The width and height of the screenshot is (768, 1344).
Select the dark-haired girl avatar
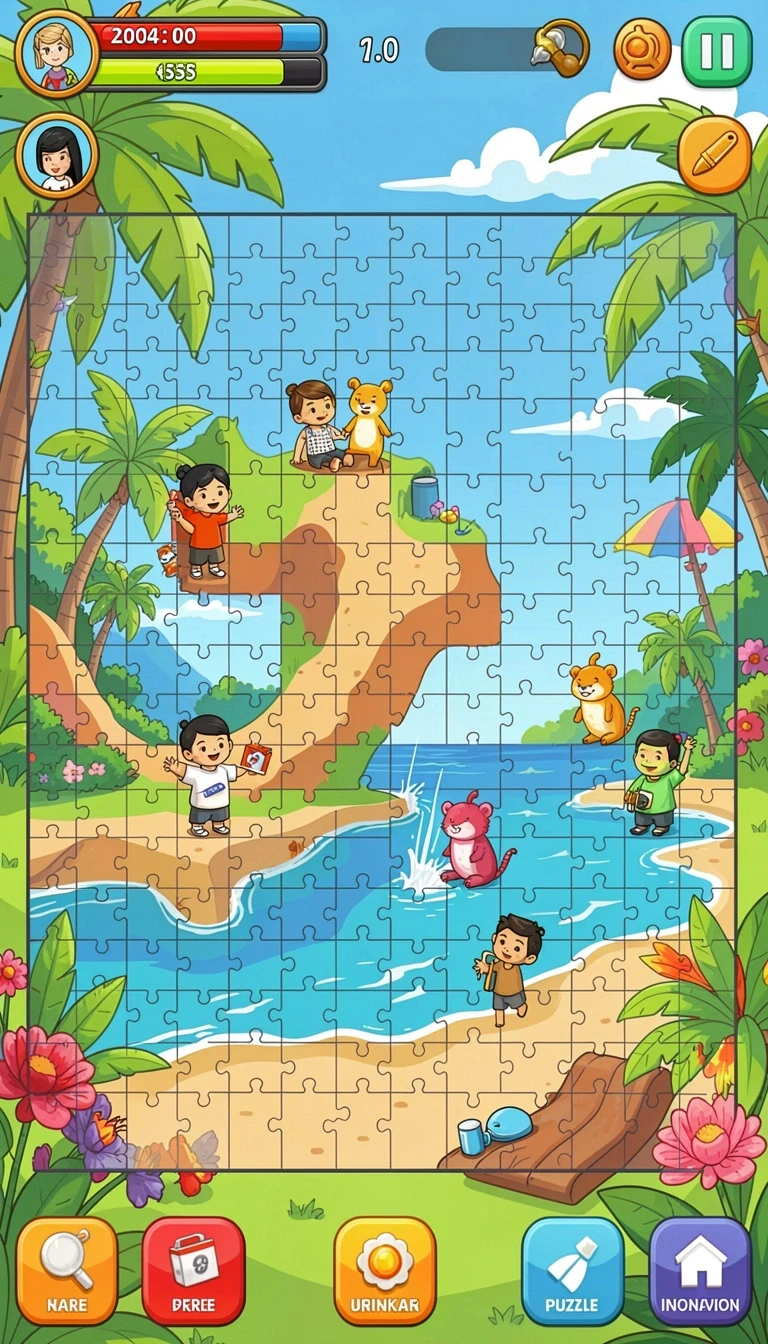[x=57, y=155]
